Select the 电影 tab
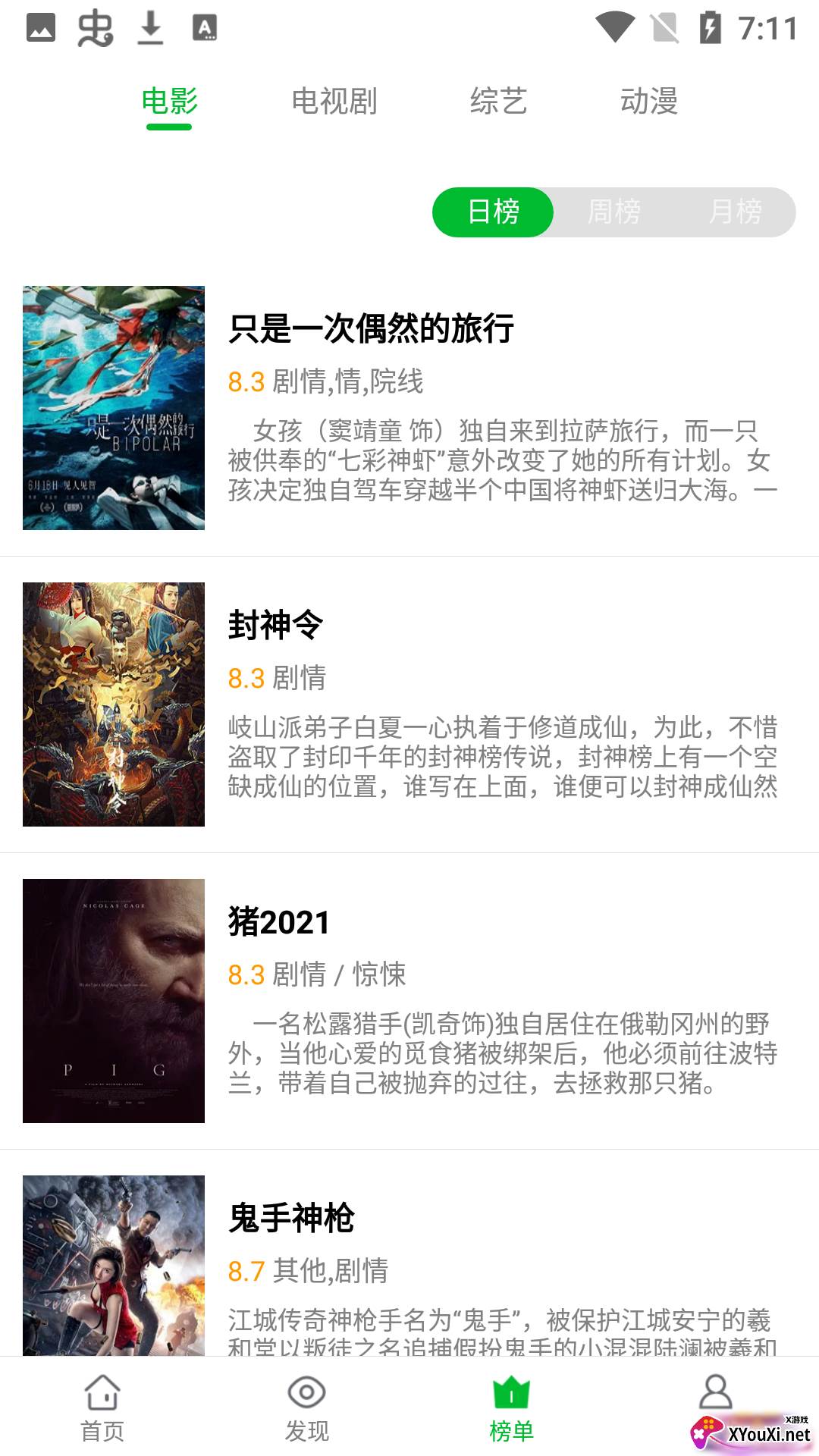The image size is (819, 1456). click(169, 101)
